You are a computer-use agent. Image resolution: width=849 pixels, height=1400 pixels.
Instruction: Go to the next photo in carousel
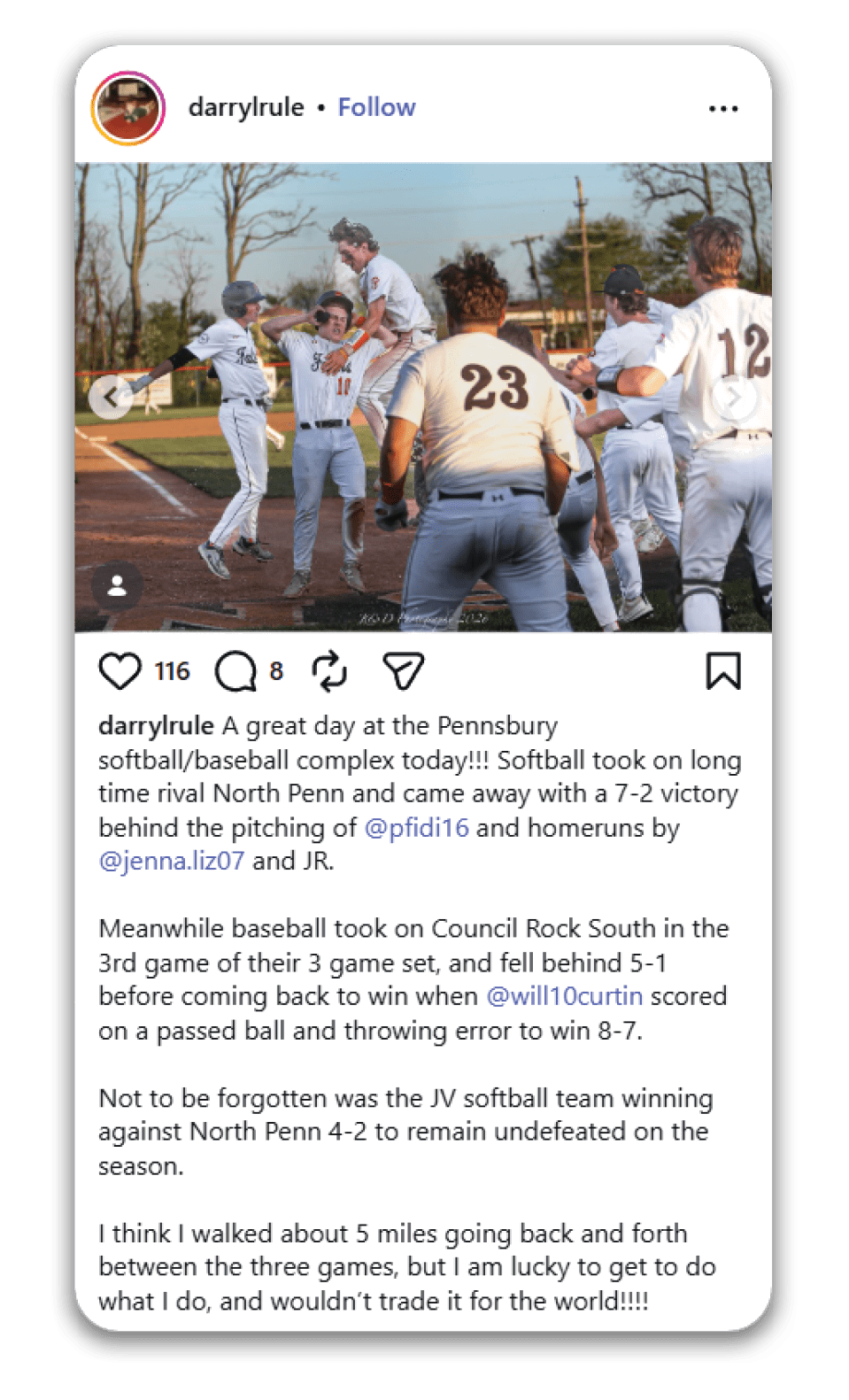click(735, 398)
